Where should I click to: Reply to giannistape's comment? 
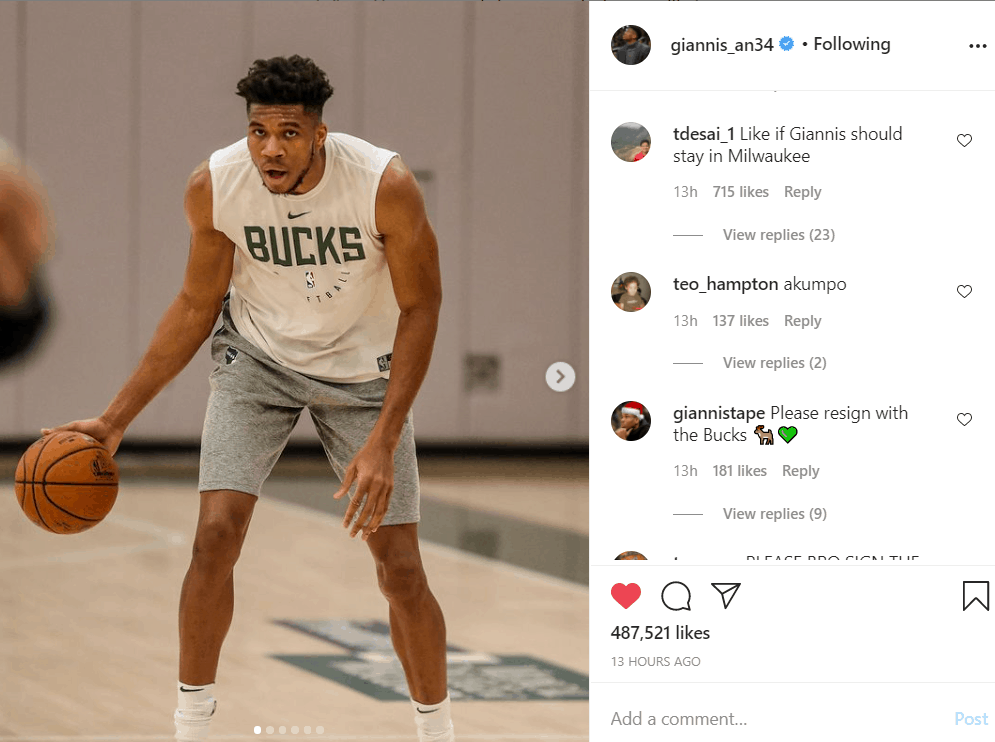(x=800, y=471)
